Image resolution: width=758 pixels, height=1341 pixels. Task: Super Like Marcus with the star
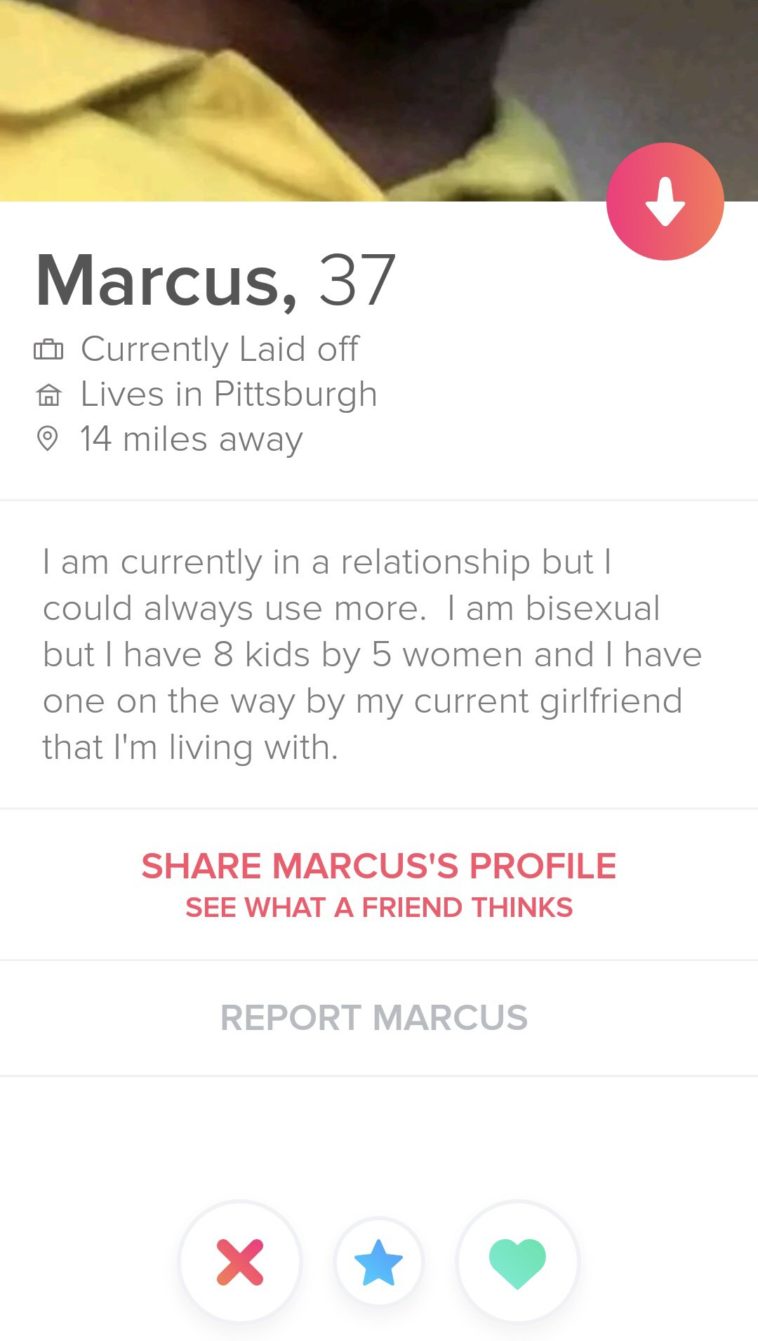coord(379,1264)
